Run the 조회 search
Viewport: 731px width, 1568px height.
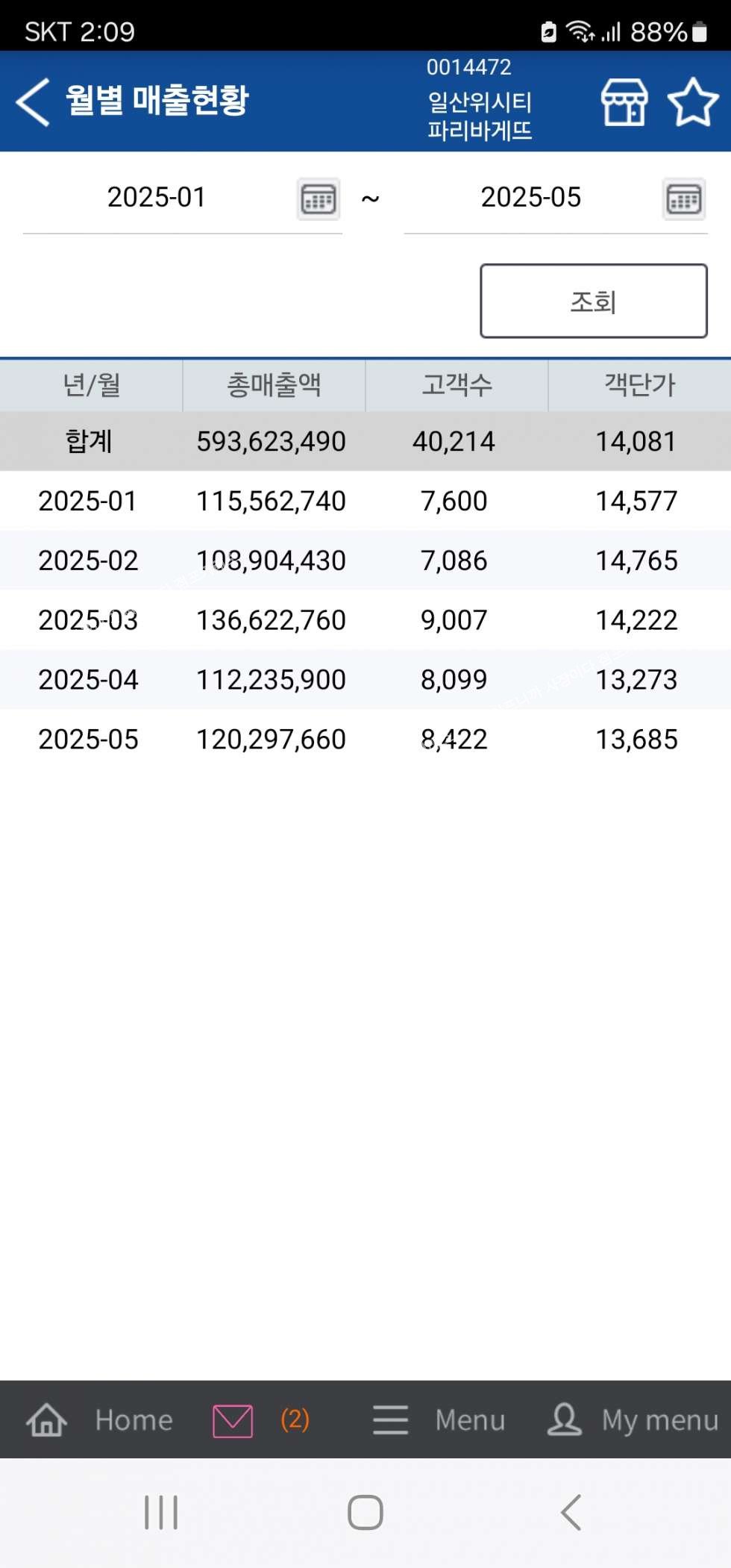point(594,301)
